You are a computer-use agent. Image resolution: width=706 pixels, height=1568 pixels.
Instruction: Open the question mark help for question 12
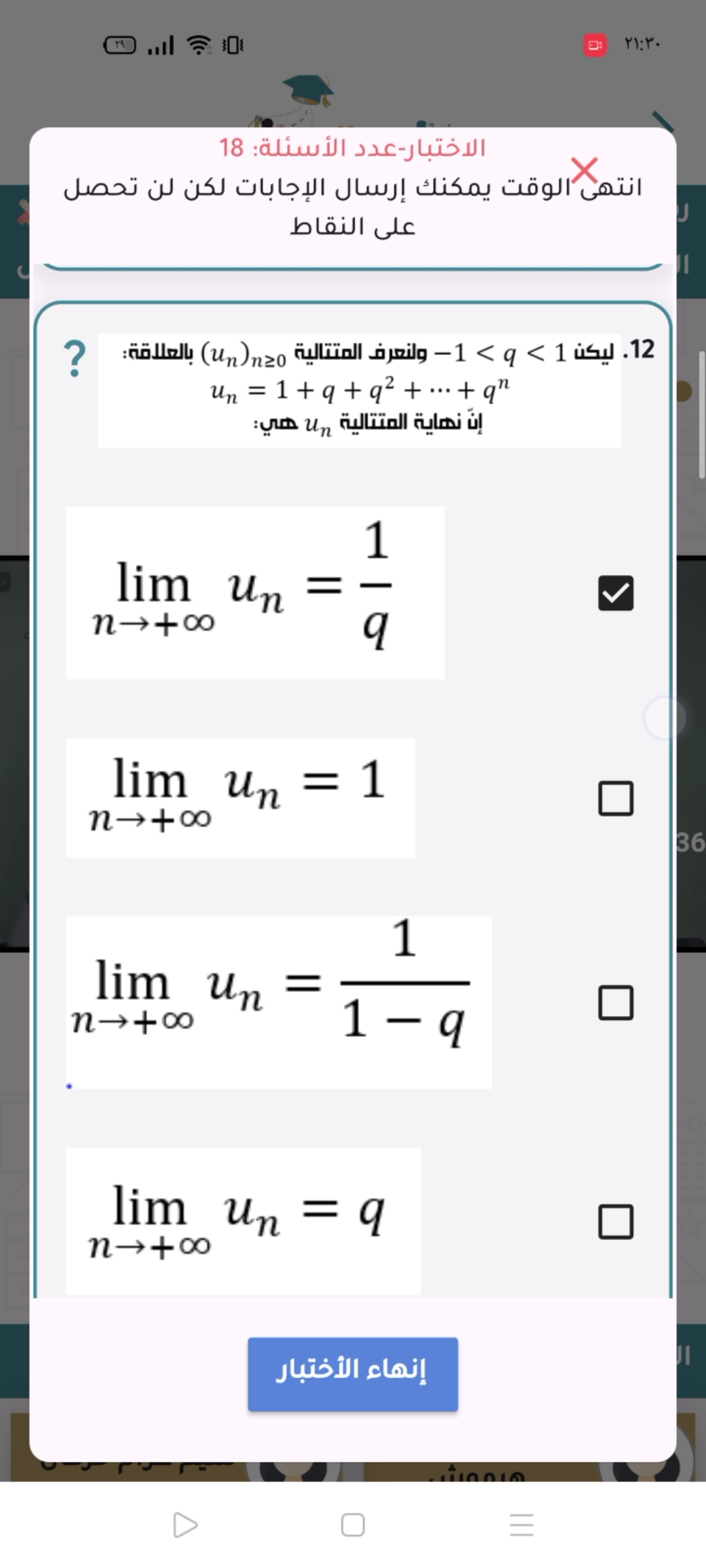pyautogui.click(x=75, y=358)
